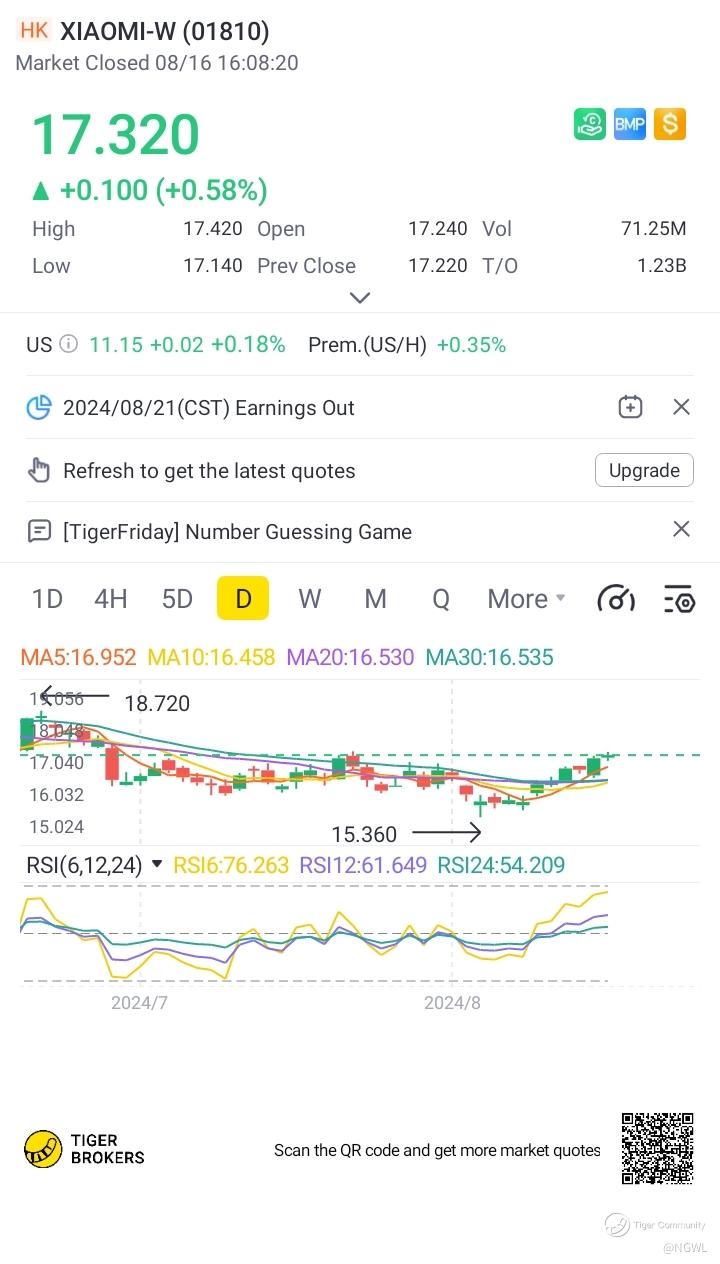Select the D daily chart tab
This screenshot has width=720, height=1264.
[x=243, y=599]
